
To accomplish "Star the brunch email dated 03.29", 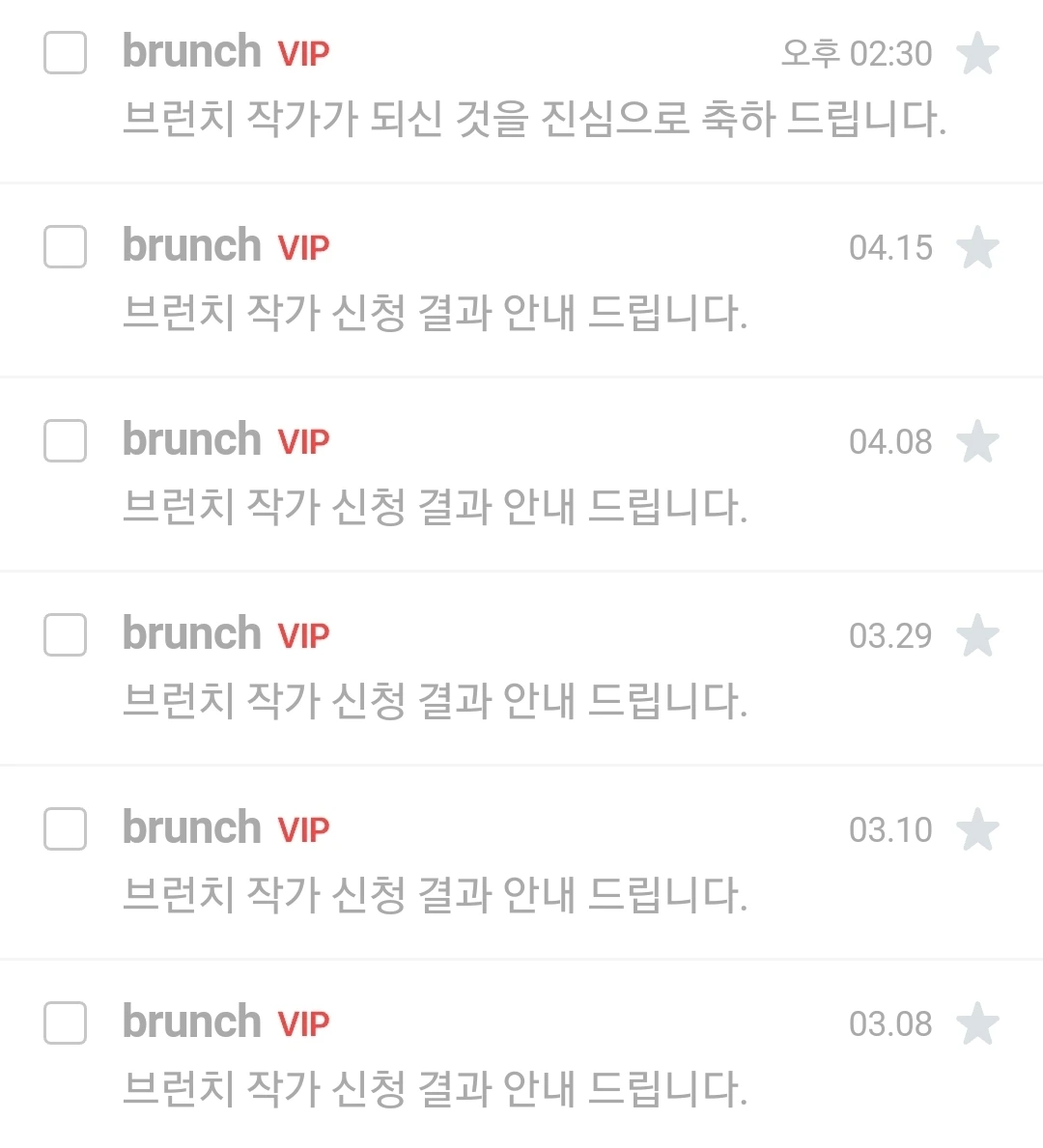I will [977, 635].
